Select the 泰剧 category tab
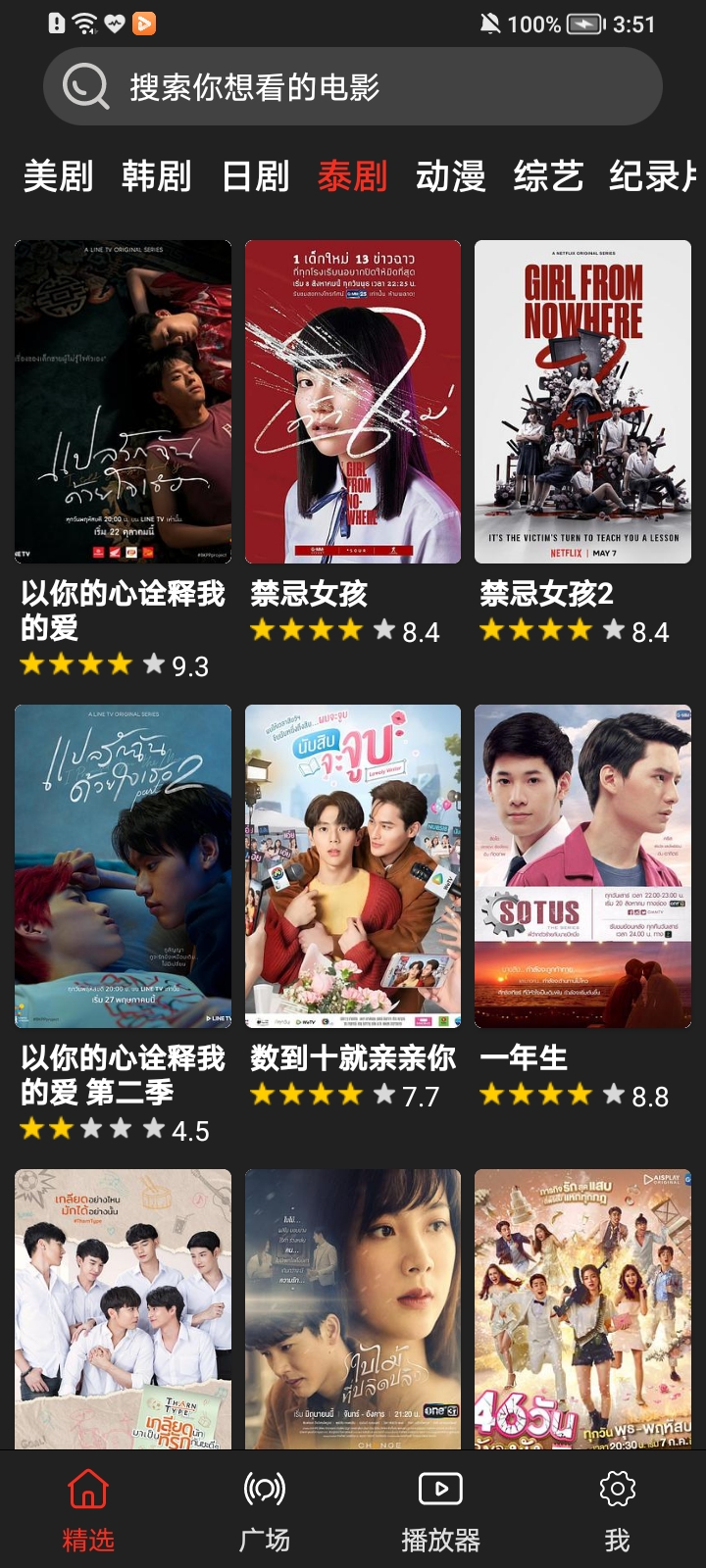This screenshot has width=706, height=1568. pyautogui.click(x=352, y=176)
